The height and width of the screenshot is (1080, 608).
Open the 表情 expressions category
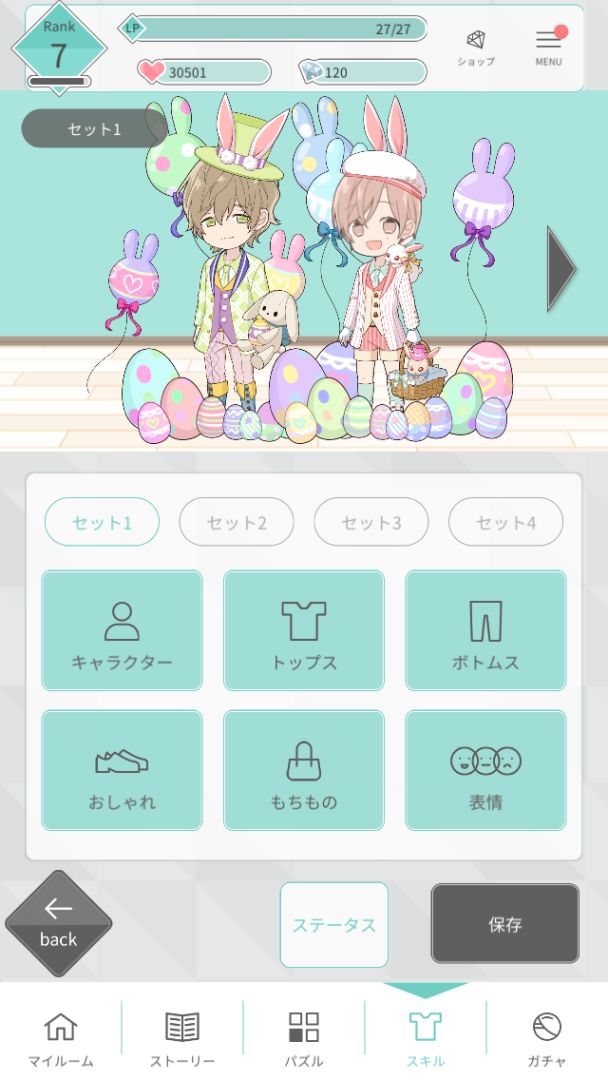(x=485, y=770)
